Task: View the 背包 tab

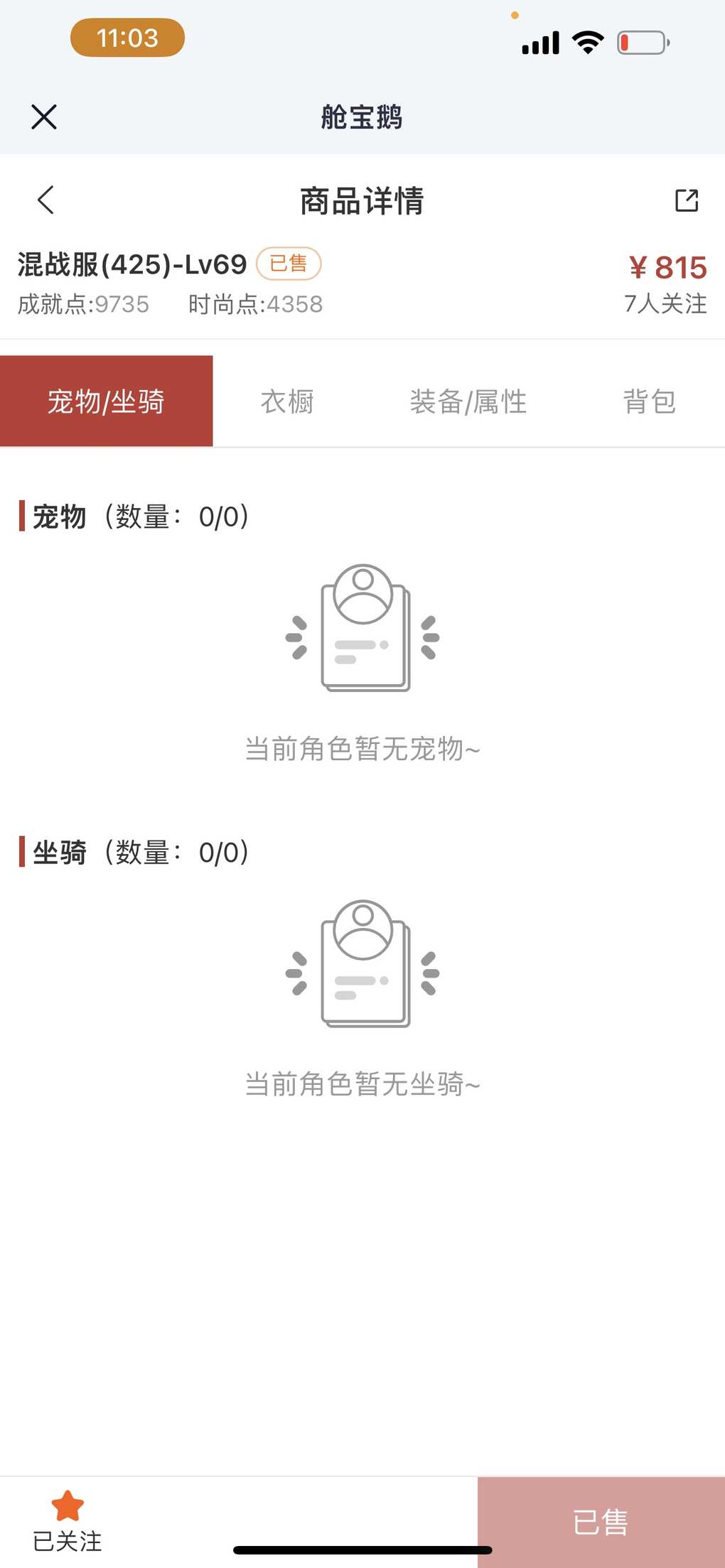Action: tap(649, 401)
